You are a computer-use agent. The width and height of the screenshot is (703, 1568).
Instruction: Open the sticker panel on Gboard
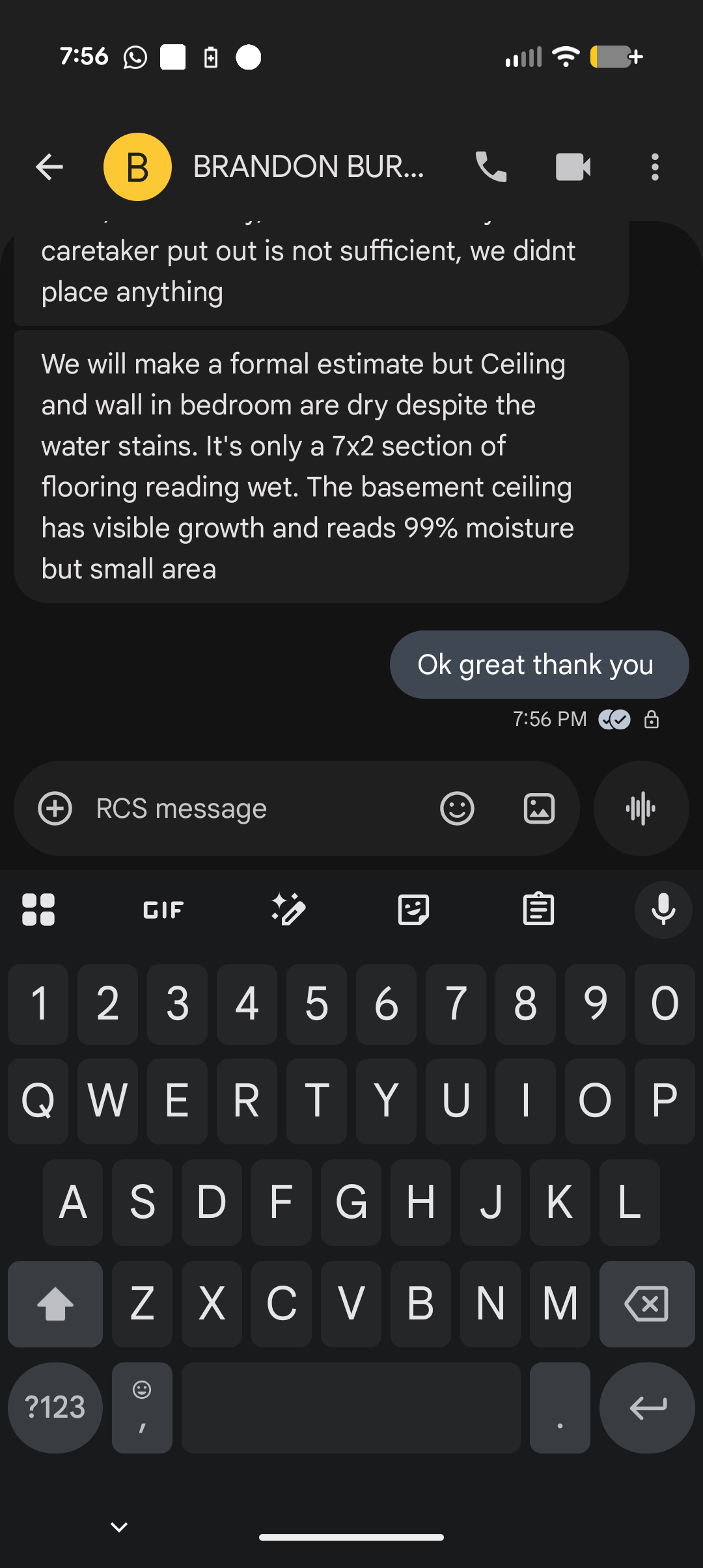point(413,909)
